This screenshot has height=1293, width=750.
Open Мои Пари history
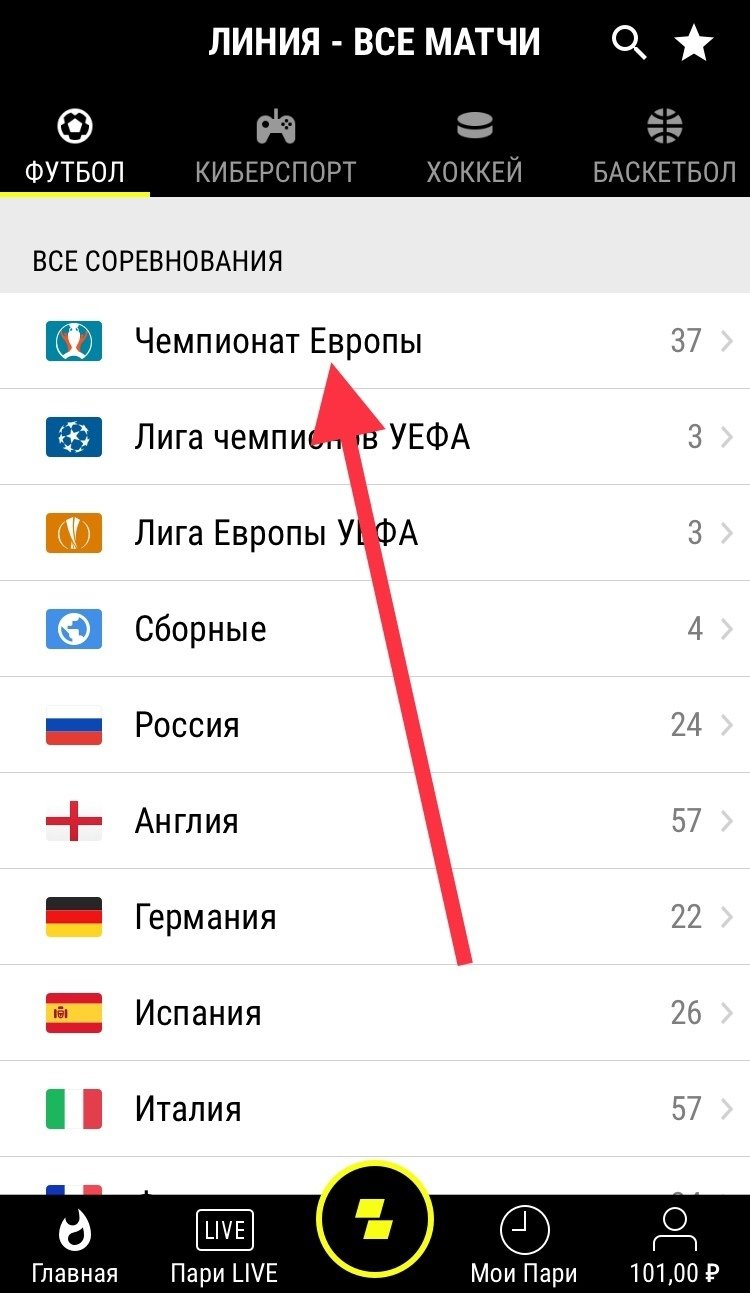coord(524,1246)
